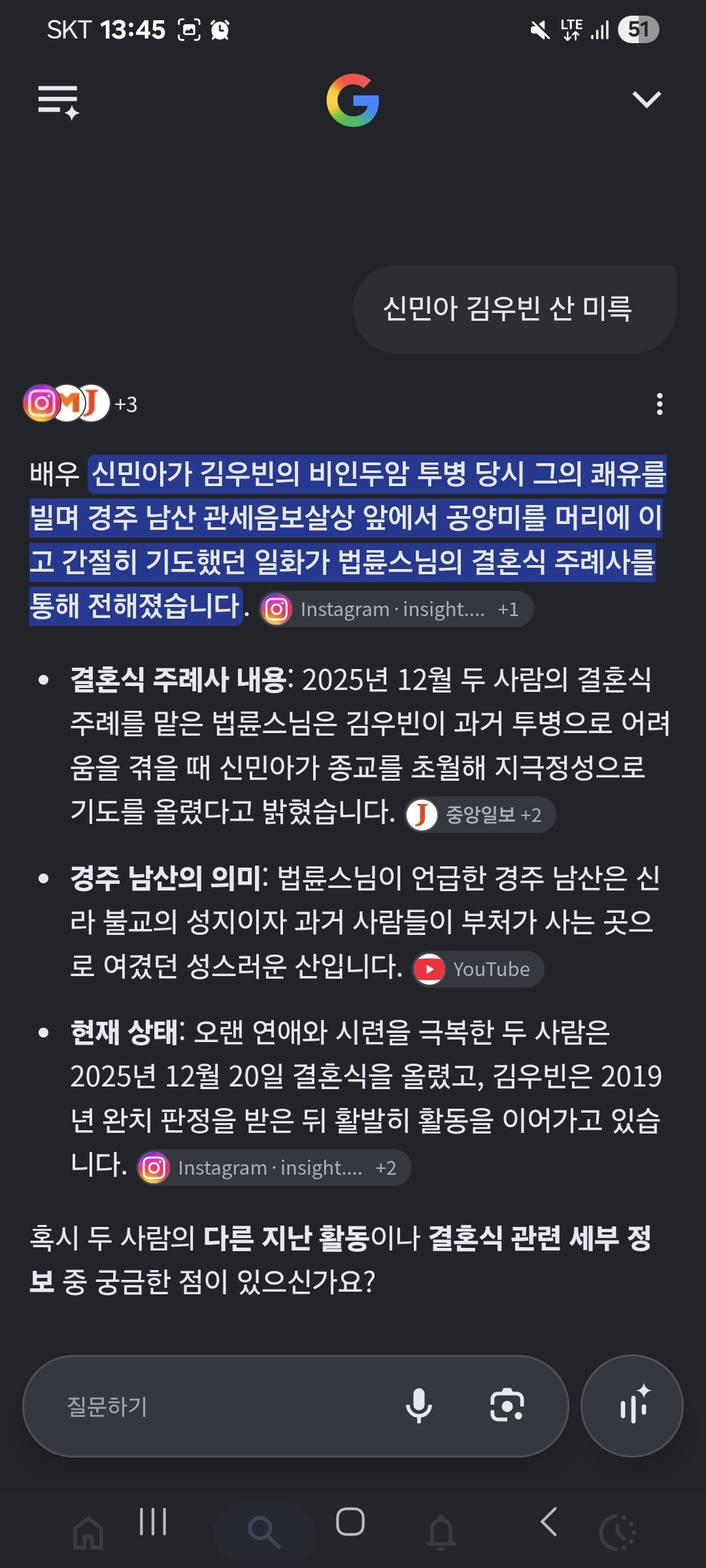Open the Instagram insight +2 source chip
The height and width of the screenshot is (1568, 706).
click(x=274, y=1168)
